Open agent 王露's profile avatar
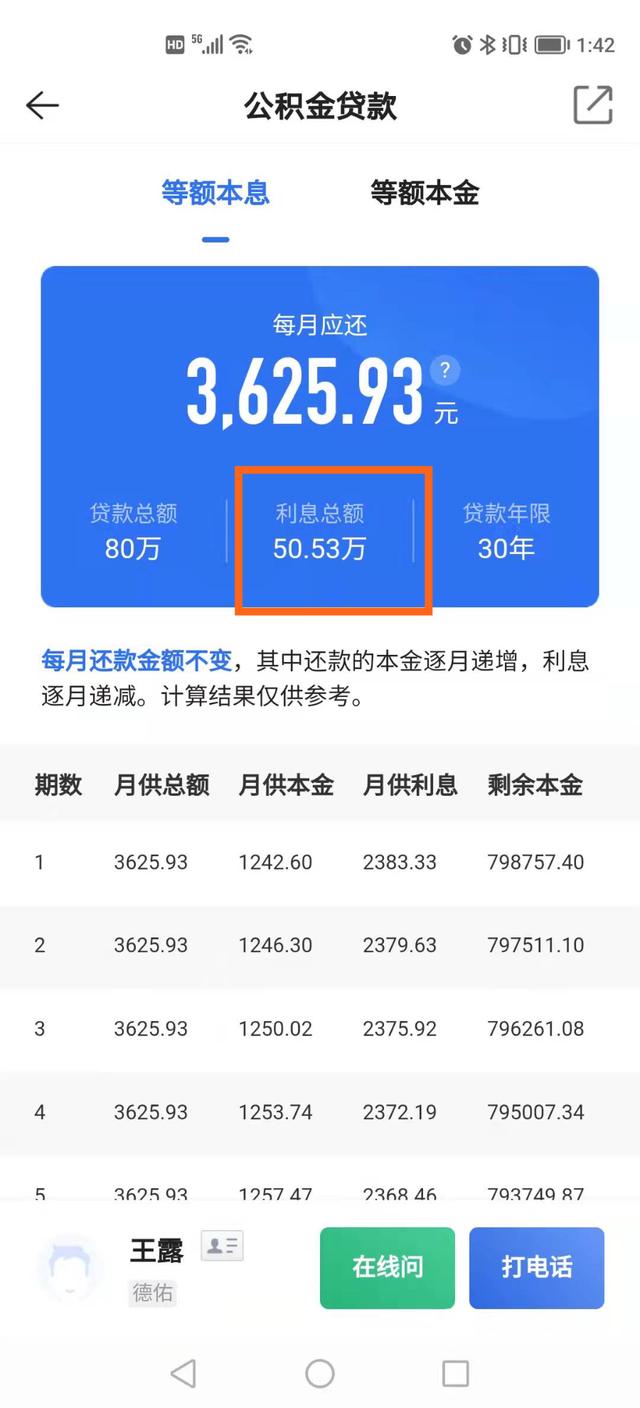This screenshot has height=1408, width=640. 69,1267
